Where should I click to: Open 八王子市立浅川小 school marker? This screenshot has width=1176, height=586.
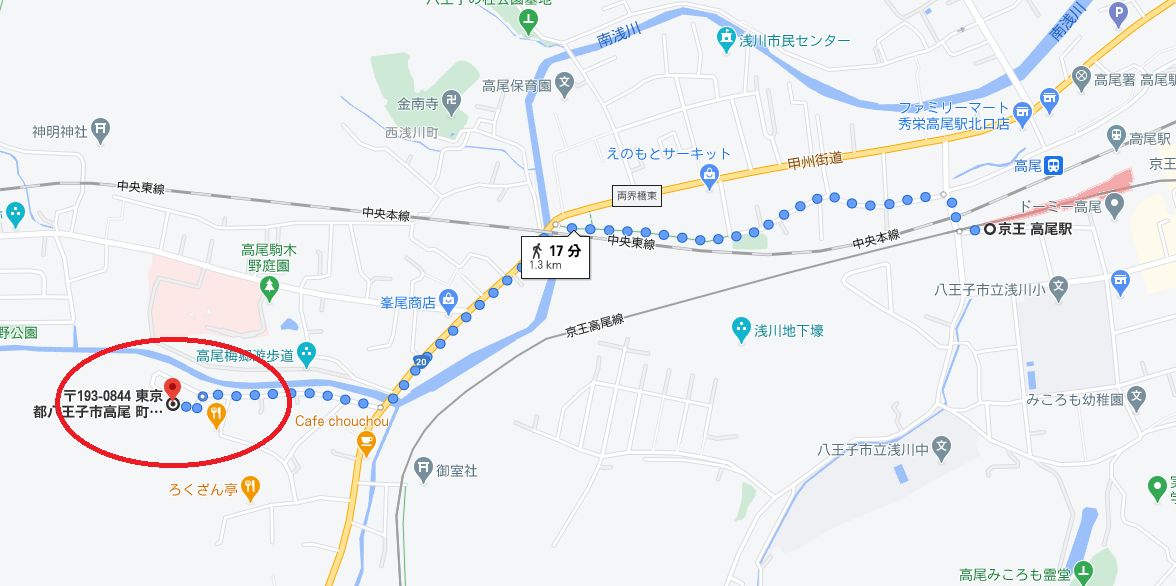tap(1061, 289)
